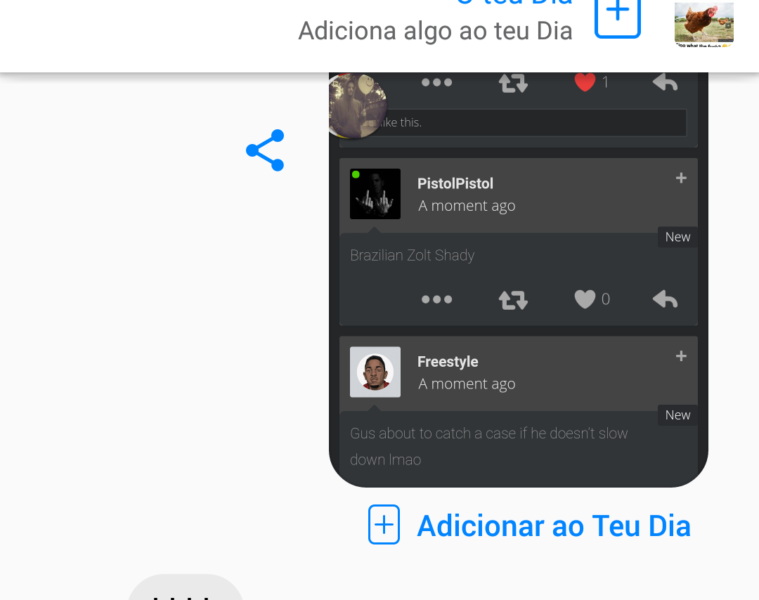Share the image with the share icon
This screenshot has width=759, height=600.
tap(265, 150)
